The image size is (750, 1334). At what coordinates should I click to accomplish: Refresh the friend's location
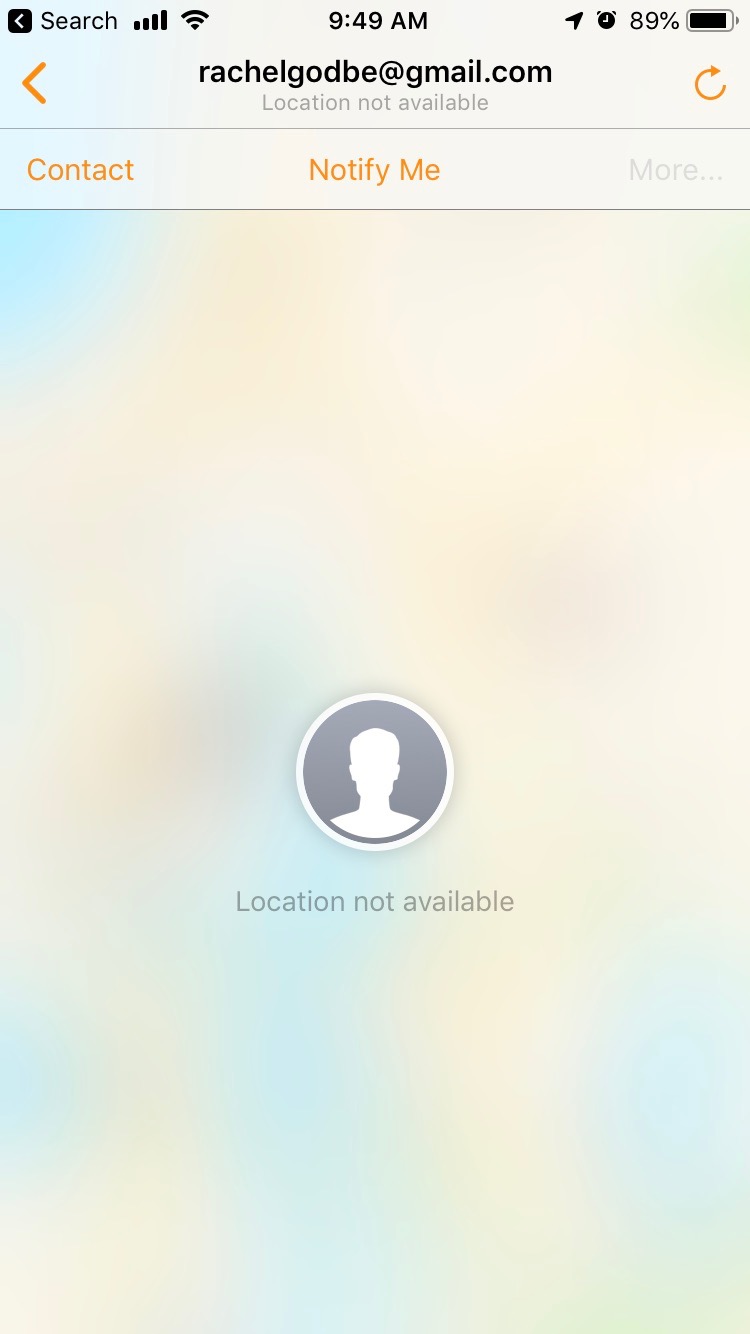pos(709,84)
